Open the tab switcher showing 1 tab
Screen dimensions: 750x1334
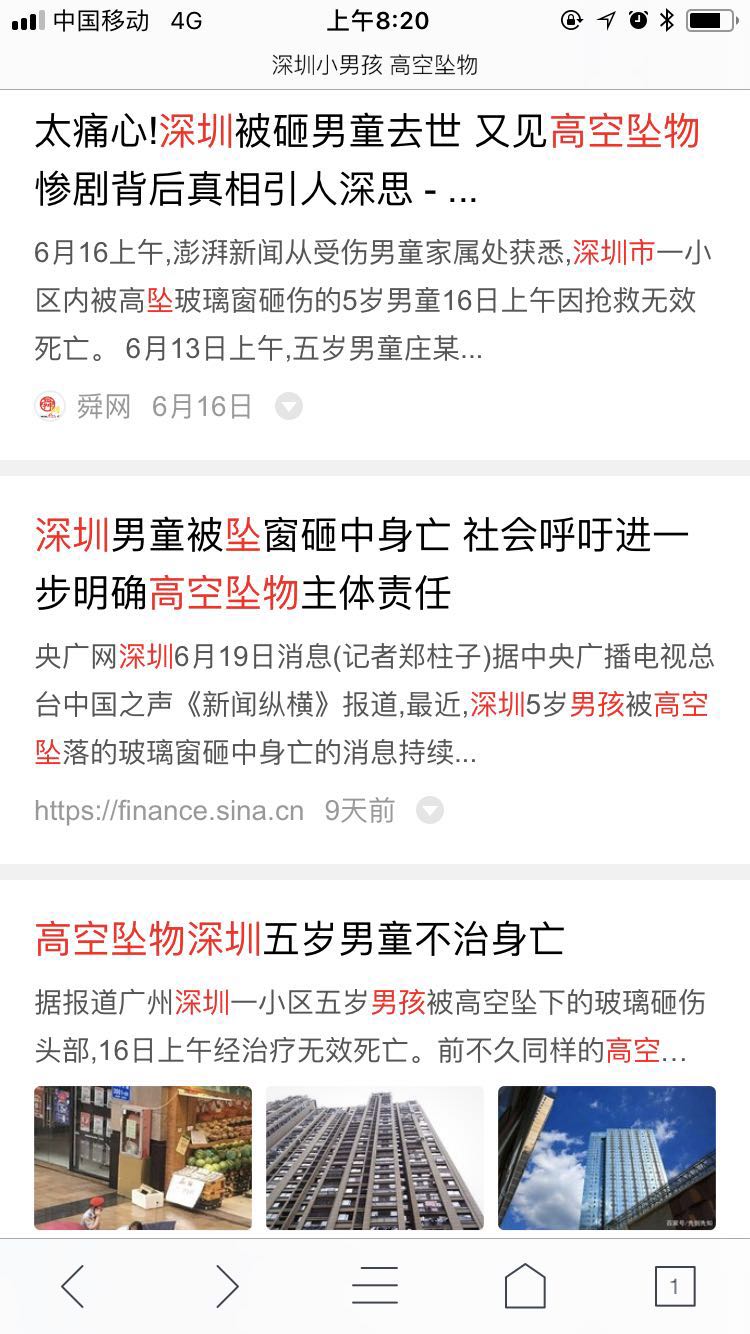click(674, 1286)
